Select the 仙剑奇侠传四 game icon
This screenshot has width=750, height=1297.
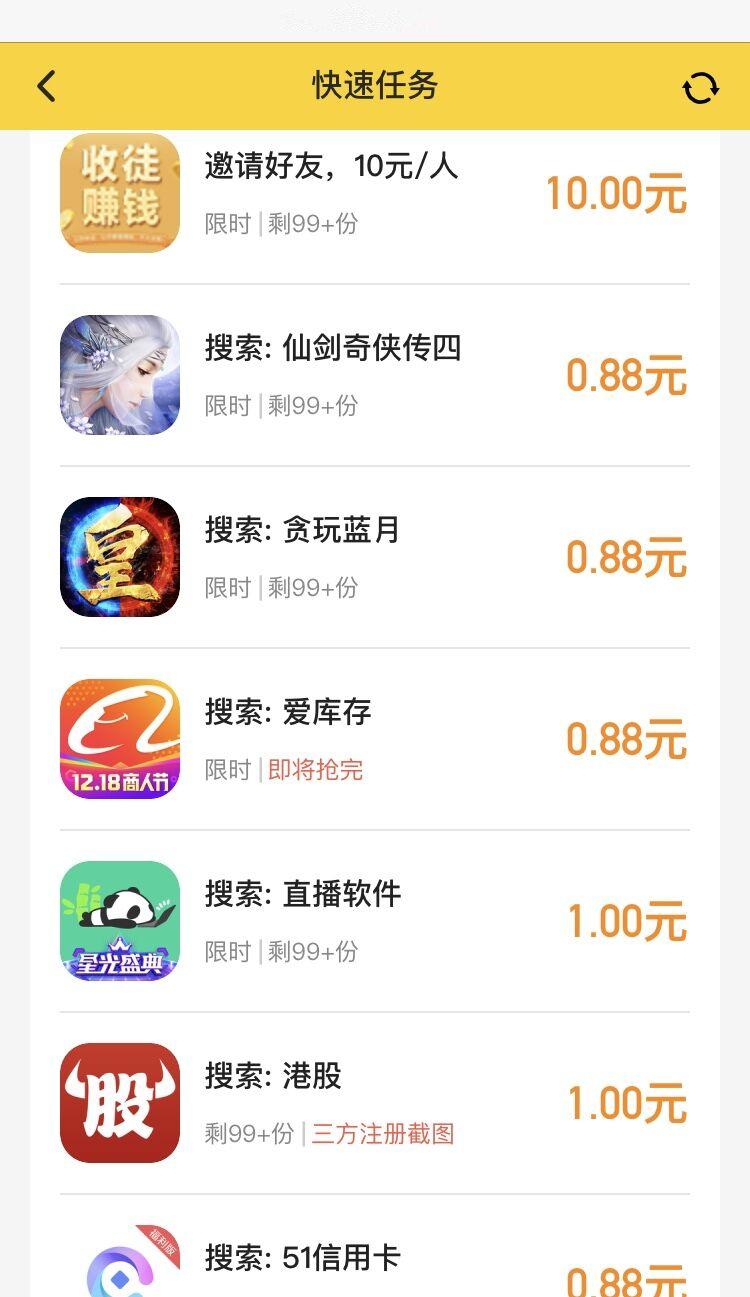click(x=119, y=374)
